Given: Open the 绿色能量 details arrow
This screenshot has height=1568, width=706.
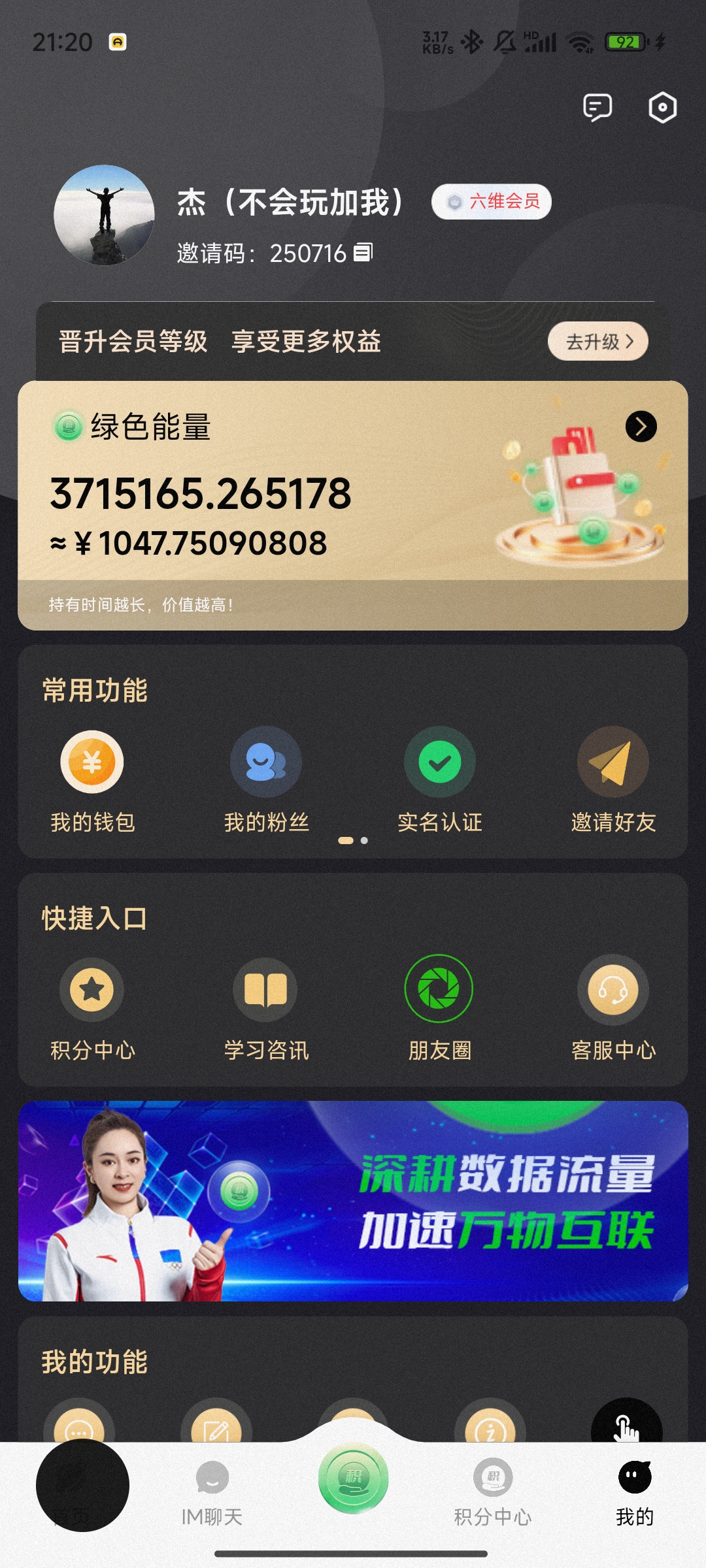Looking at the screenshot, I should point(641,427).
